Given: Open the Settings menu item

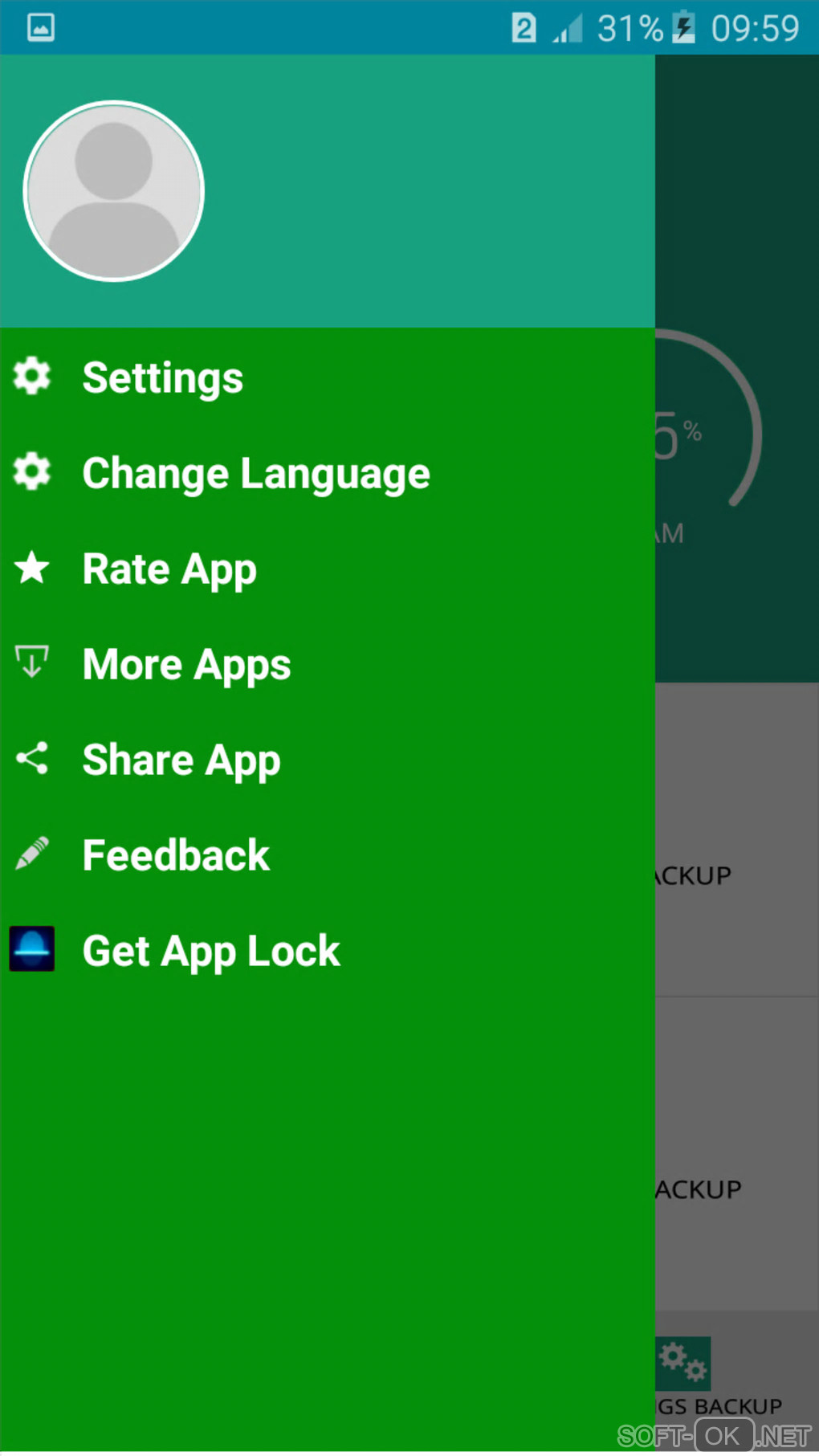Looking at the screenshot, I should click(x=163, y=377).
